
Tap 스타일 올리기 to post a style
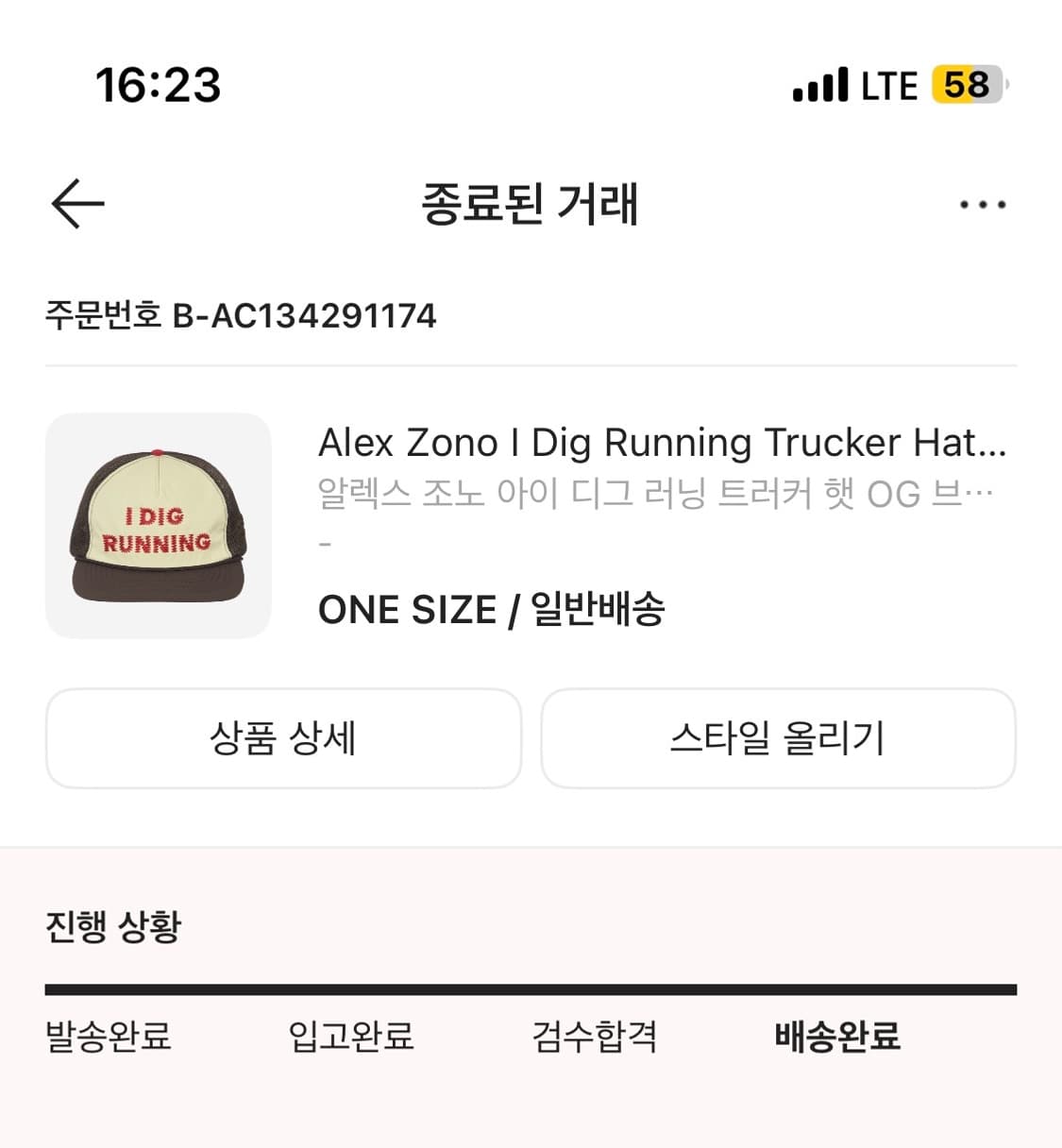(x=779, y=739)
